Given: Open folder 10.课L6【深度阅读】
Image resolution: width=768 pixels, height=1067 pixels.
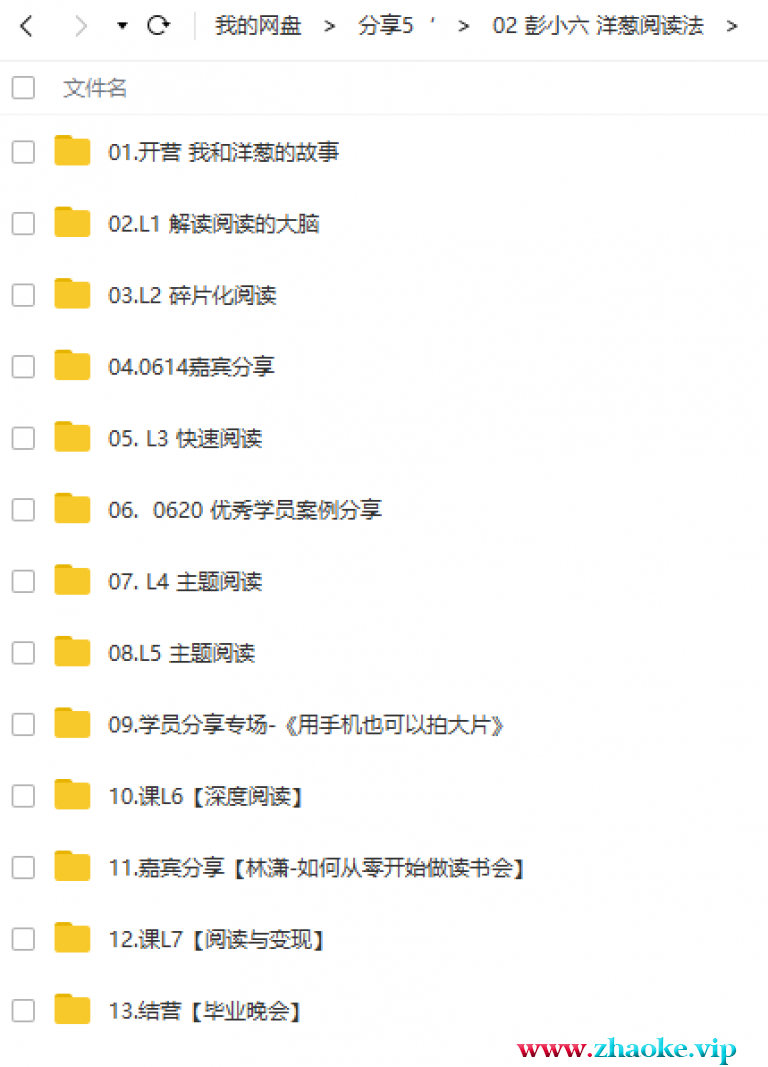Looking at the screenshot, I should [x=205, y=797].
